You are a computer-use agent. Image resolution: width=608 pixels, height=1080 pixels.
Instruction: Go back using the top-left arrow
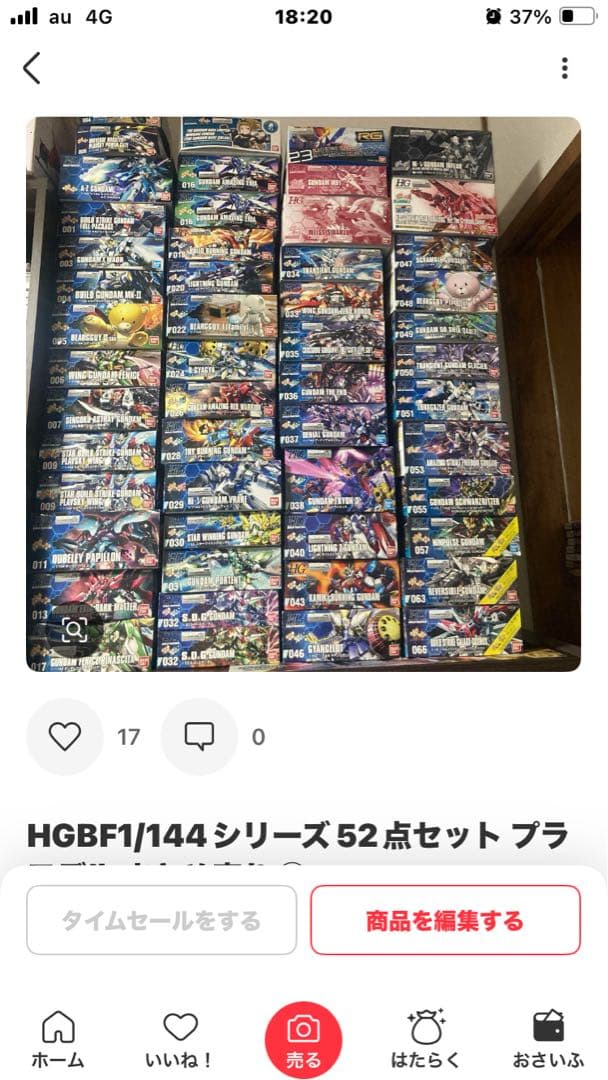pos(32,68)
